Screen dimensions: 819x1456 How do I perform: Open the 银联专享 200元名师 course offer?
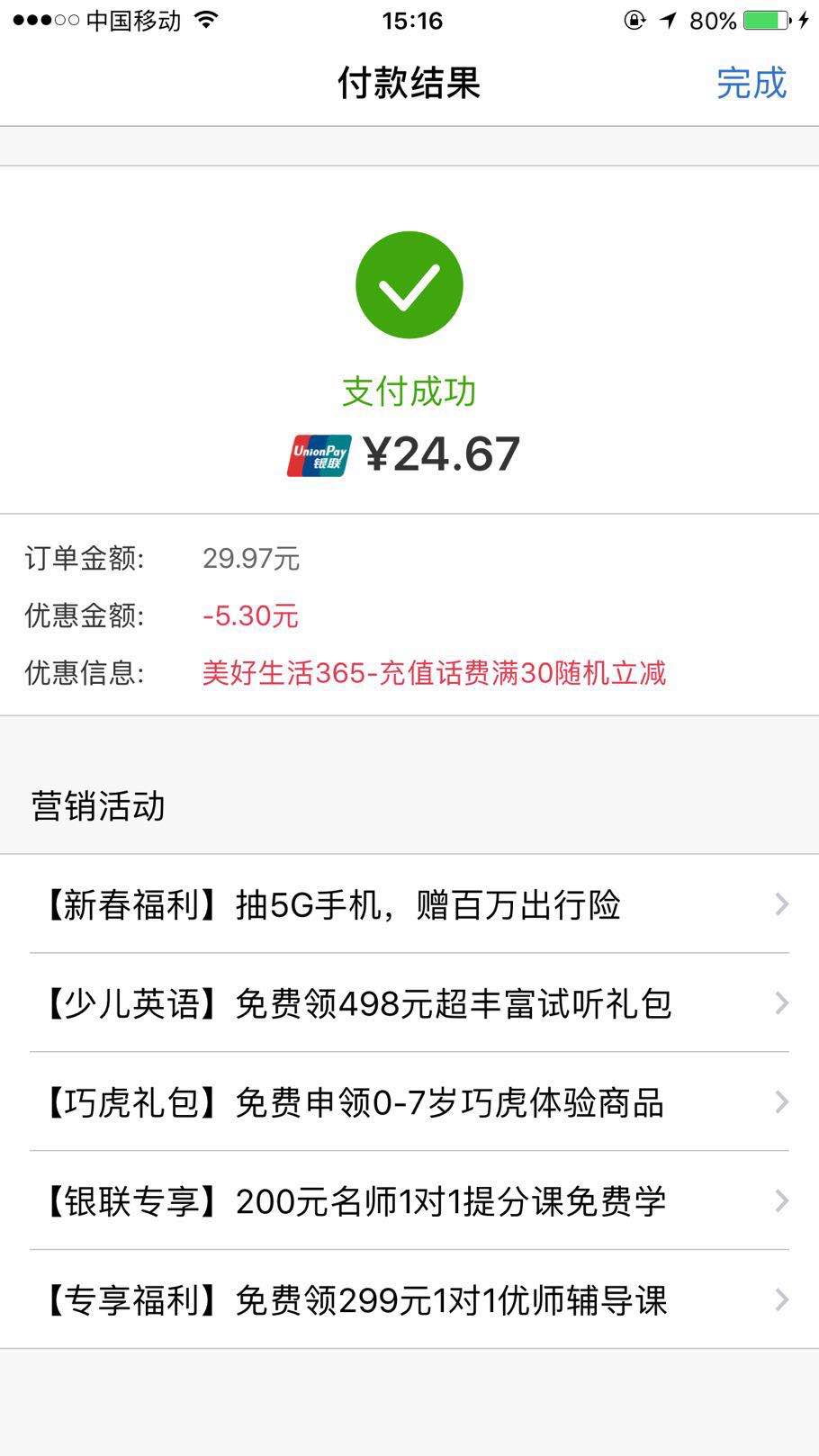click(x=409, y=1201)
